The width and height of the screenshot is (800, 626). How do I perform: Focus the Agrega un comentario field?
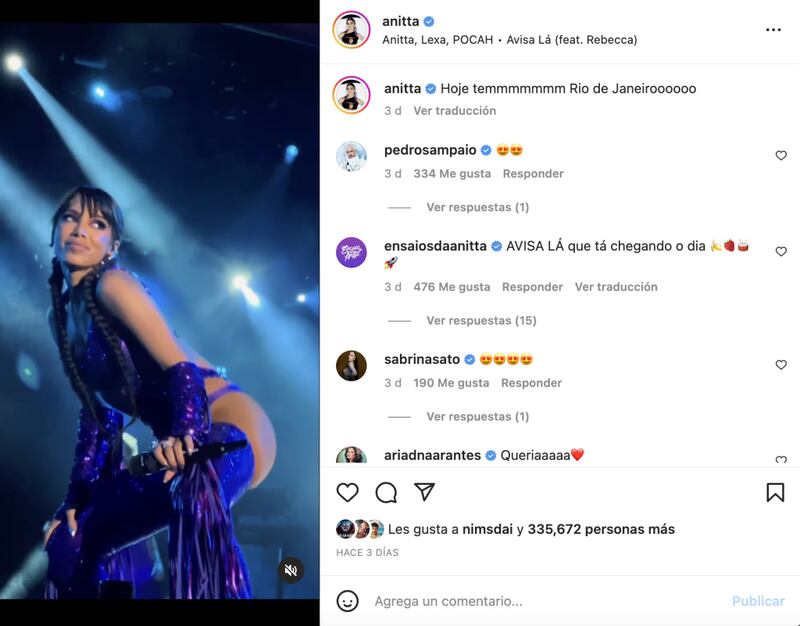point(540,601)
